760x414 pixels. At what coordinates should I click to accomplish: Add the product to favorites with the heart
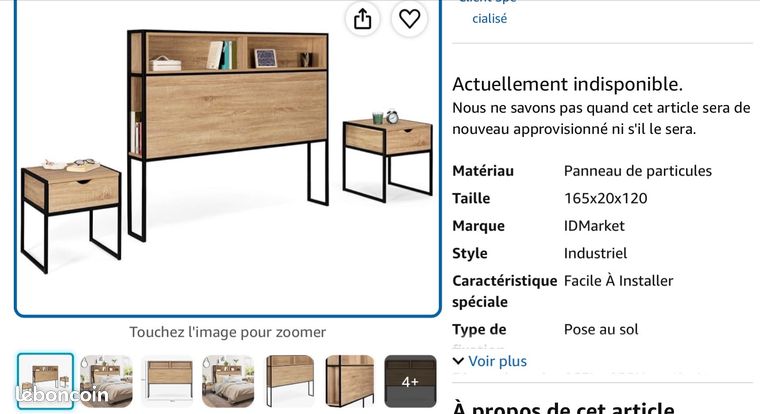tap(410, 19)
